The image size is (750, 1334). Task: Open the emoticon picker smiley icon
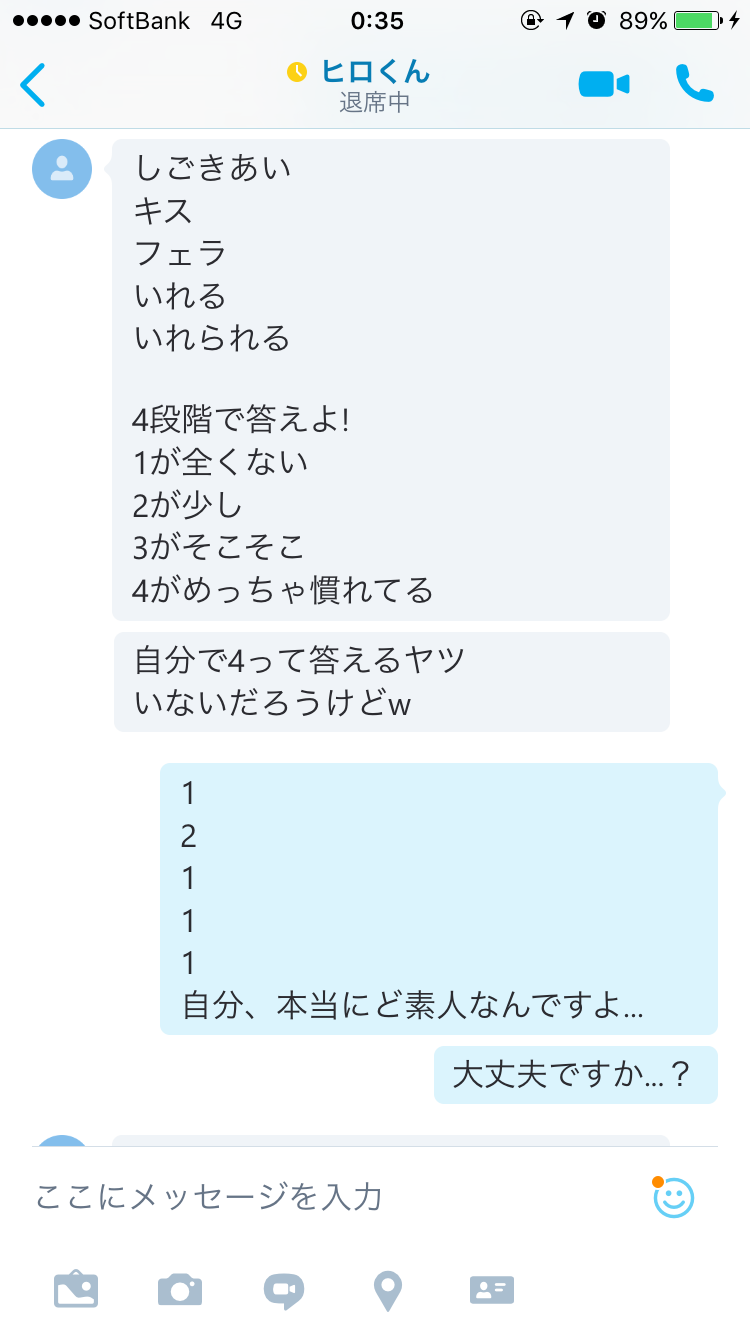[x=674, y=1197]
